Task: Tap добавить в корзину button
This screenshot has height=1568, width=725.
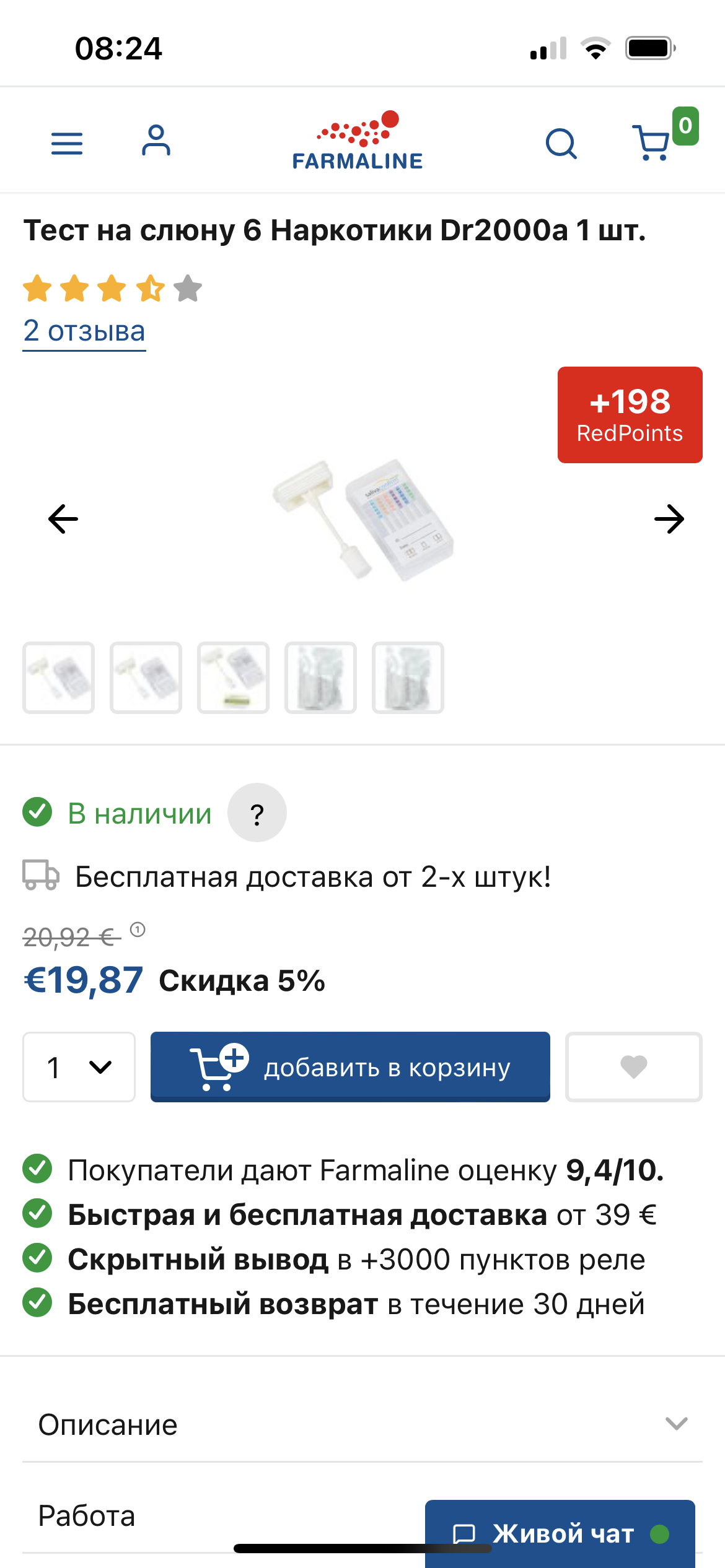Action: [350, 1067]
